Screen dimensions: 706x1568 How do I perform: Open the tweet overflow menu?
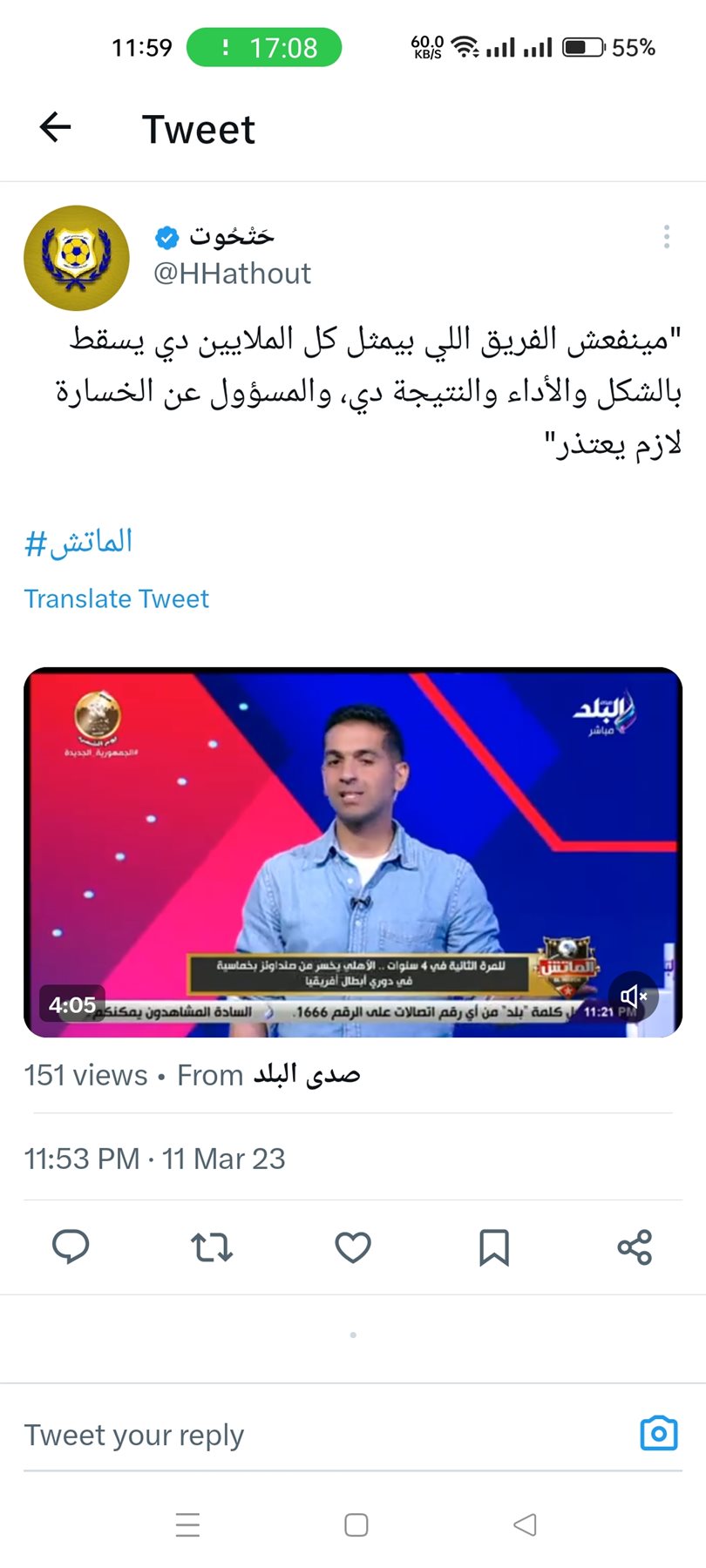pos(666,237)
